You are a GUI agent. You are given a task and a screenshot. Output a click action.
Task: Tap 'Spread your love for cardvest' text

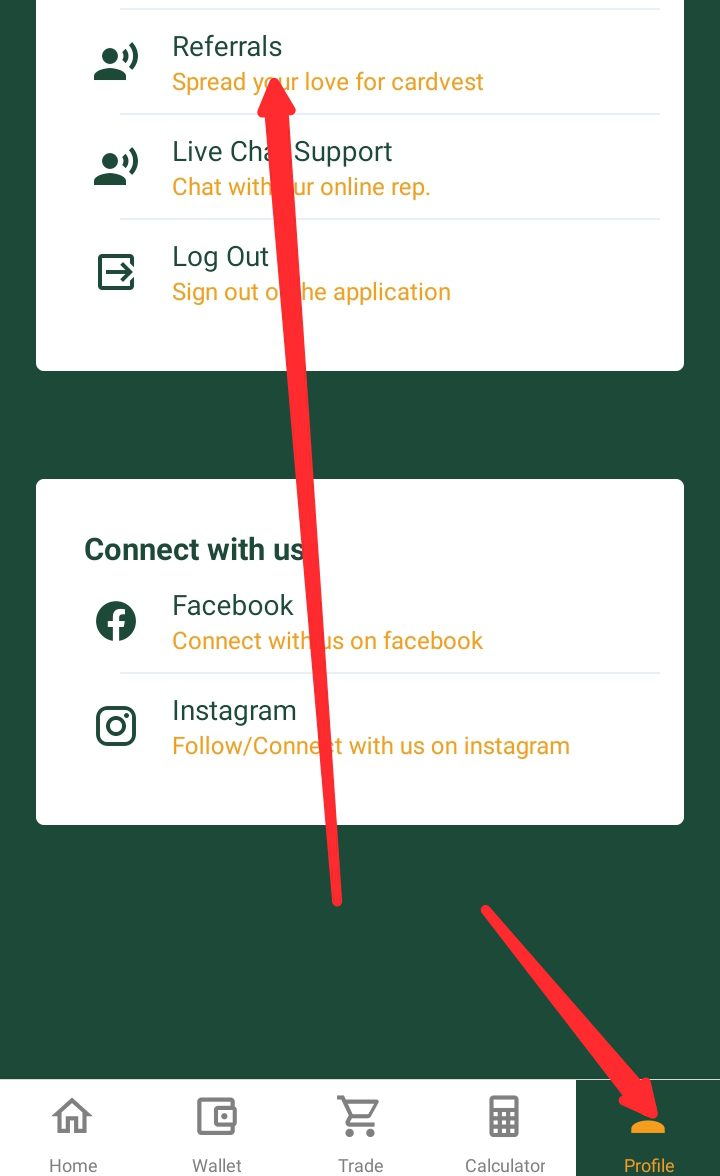coord(327,81)
